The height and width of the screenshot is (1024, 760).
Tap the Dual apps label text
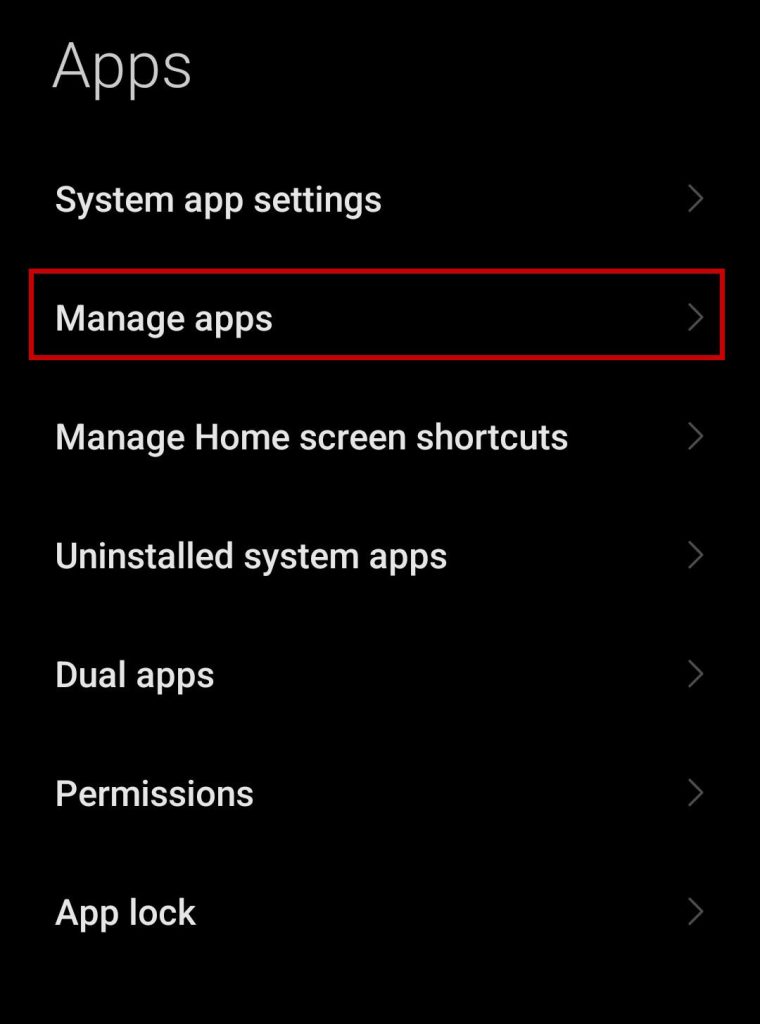coord(135,675)
